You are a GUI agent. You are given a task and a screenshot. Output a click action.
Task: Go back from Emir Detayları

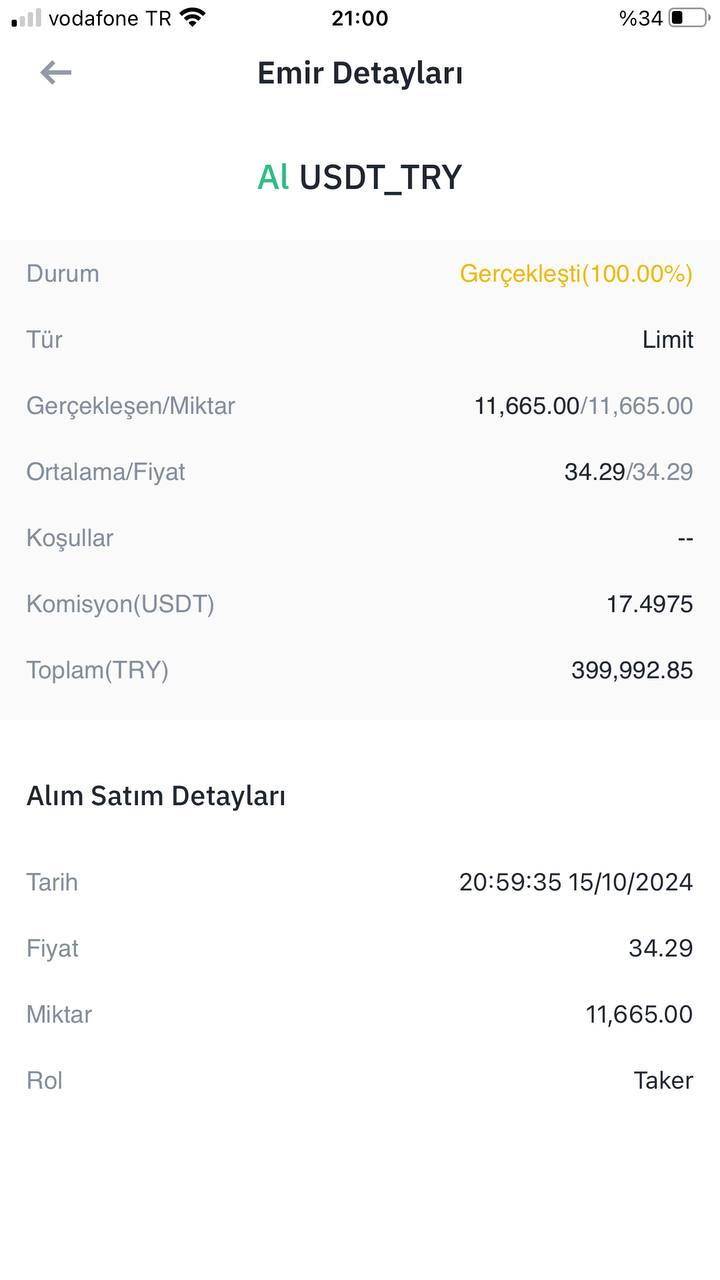56,72
